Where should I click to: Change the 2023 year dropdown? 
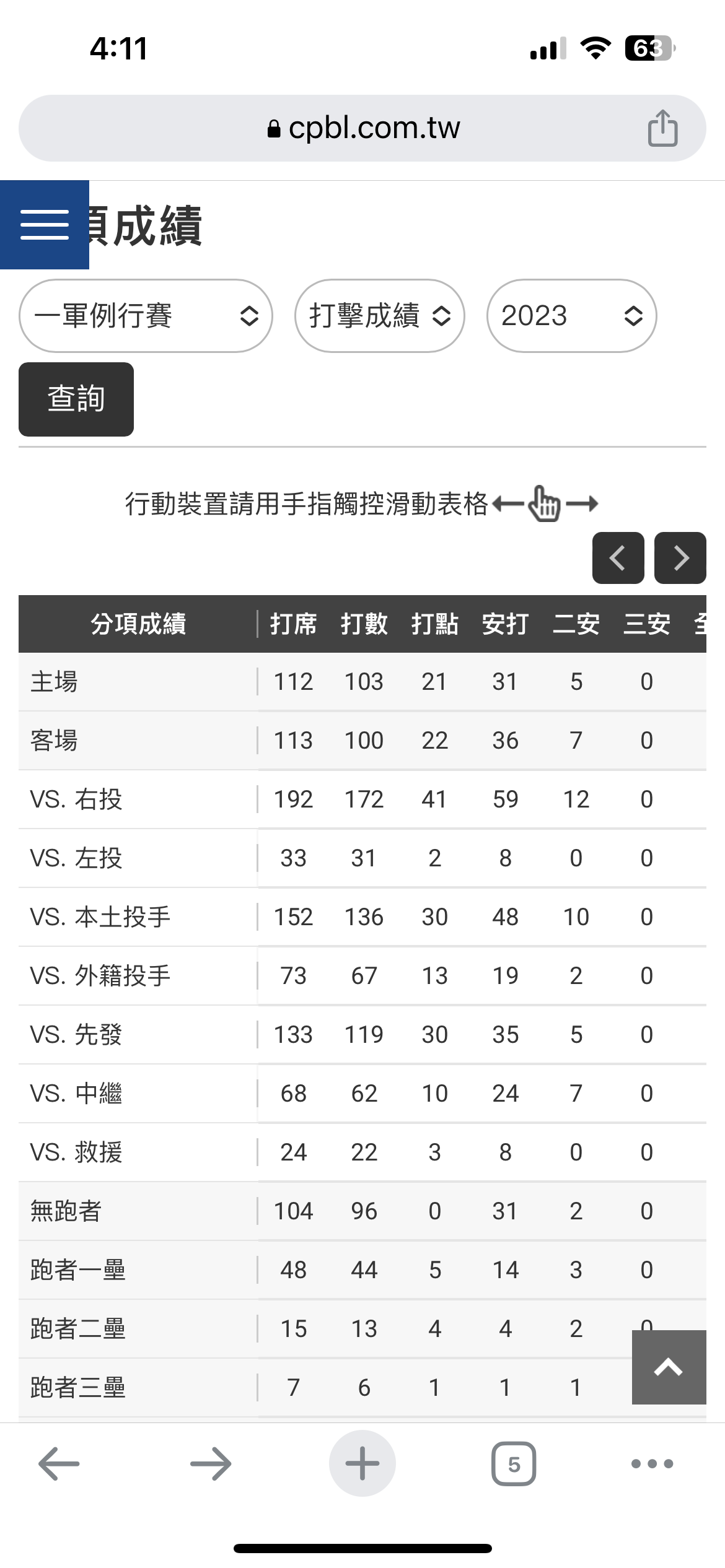(x=571, y=316)
